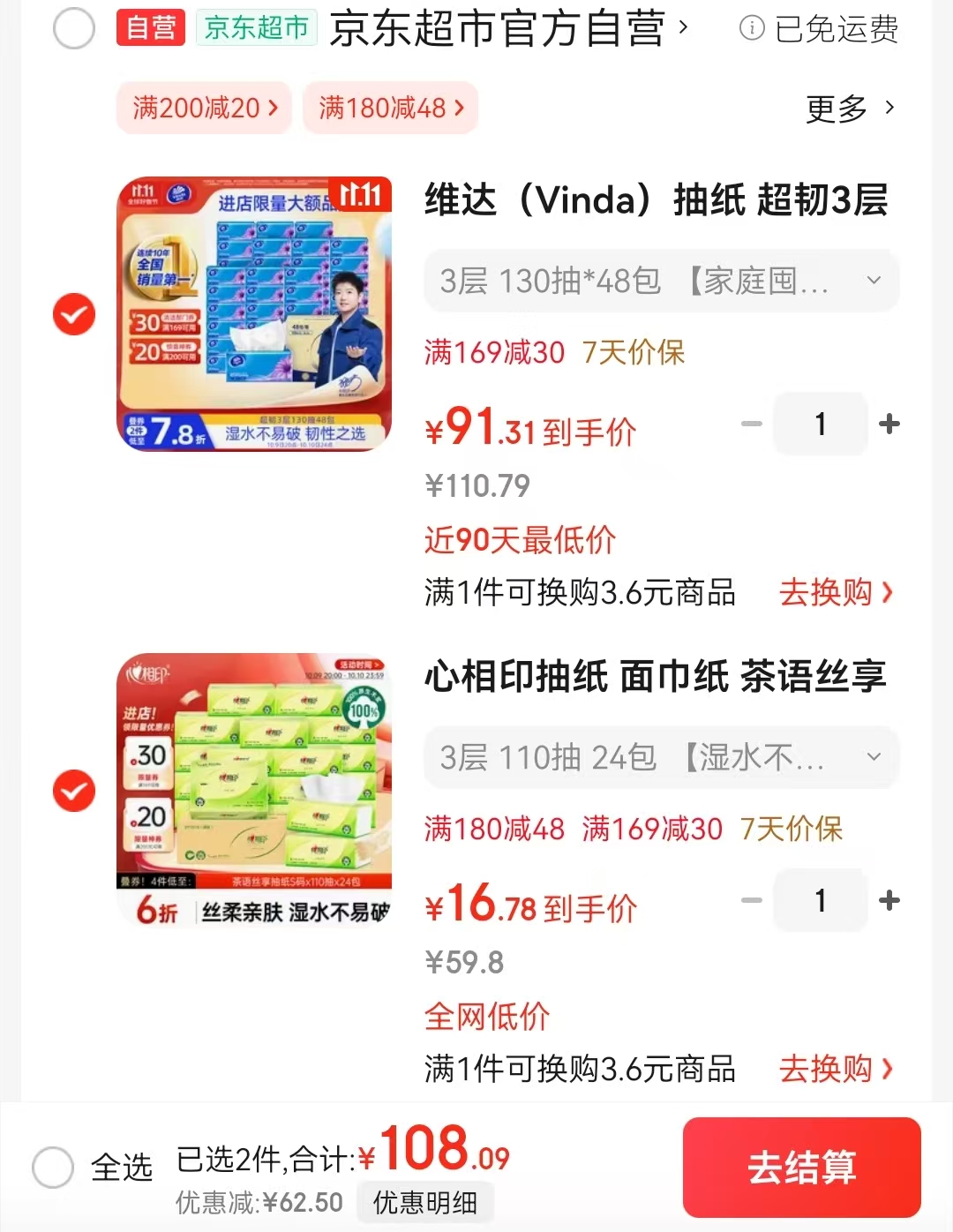Tap 去换购 under the 维达 item
This screenshot has height=1232, width=953.
(835, 592)
